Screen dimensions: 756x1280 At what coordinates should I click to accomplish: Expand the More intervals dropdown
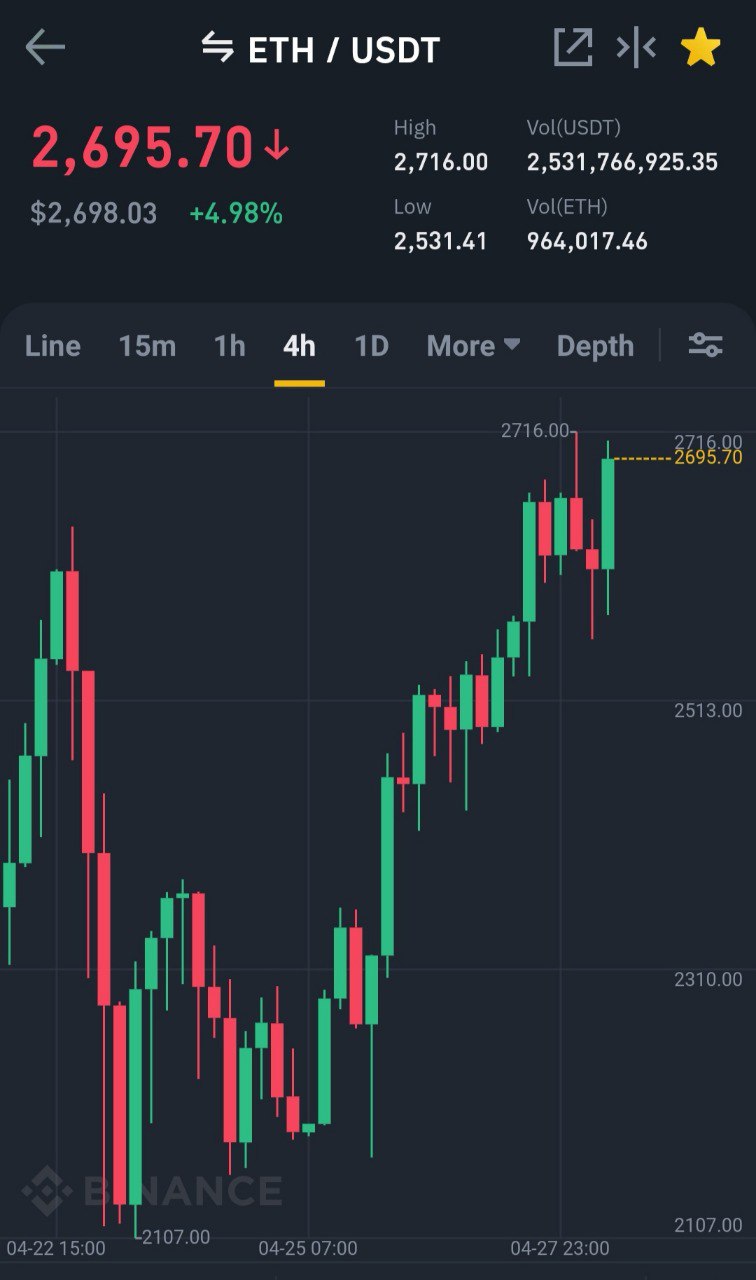(x=473, y=346)
